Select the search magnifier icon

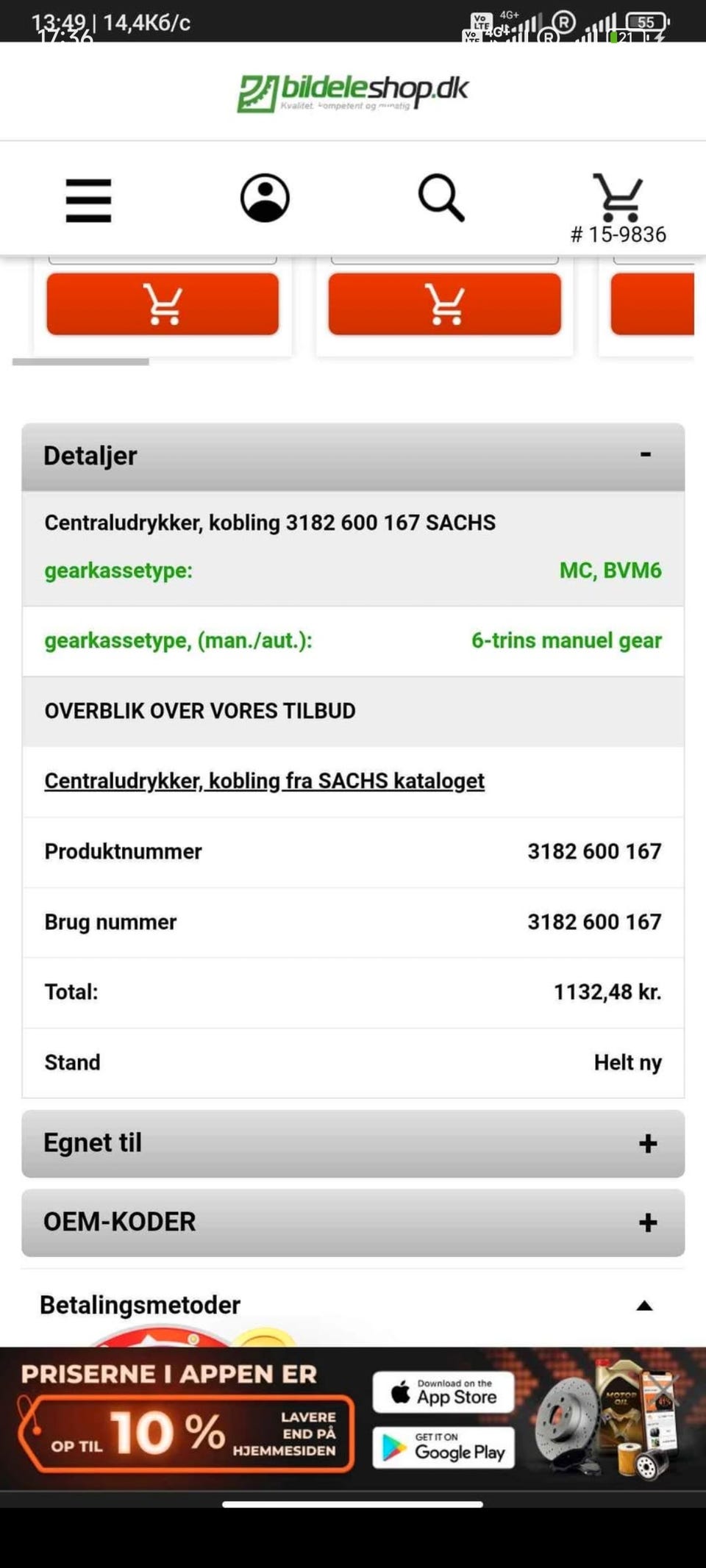(x=443, y=198)
